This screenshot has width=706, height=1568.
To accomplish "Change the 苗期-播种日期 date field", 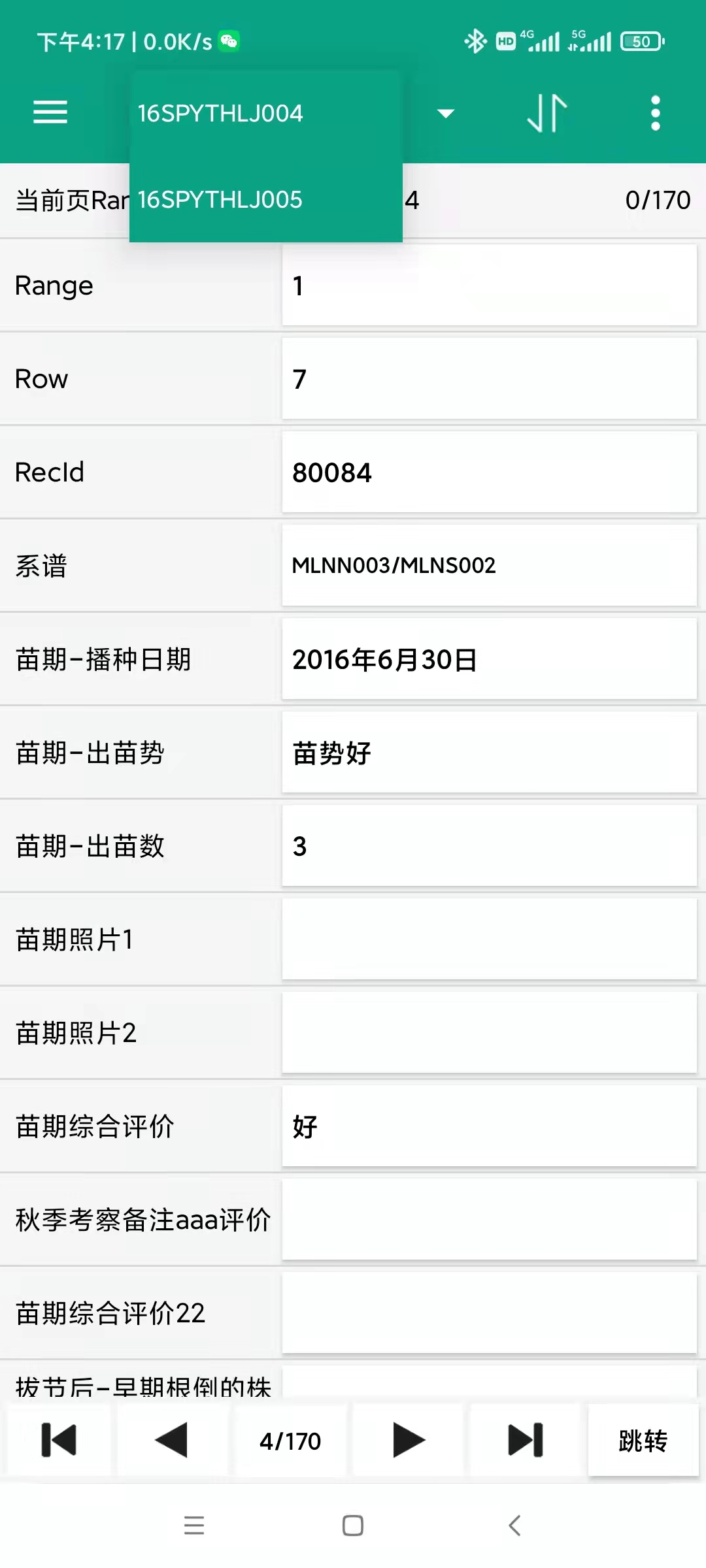I will (x=489, y=659).
